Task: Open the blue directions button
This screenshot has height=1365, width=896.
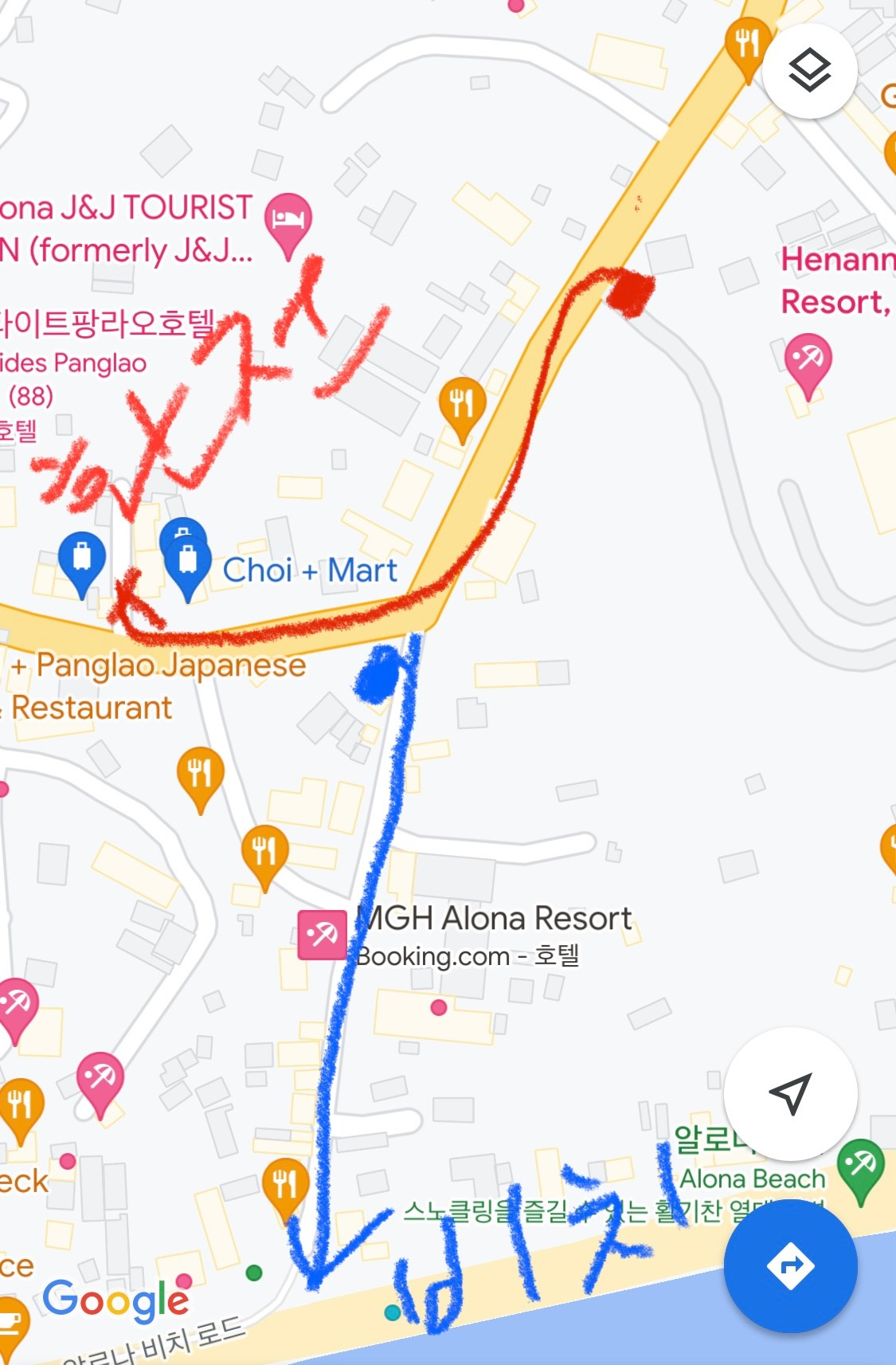Action: tap(790, 1265)
